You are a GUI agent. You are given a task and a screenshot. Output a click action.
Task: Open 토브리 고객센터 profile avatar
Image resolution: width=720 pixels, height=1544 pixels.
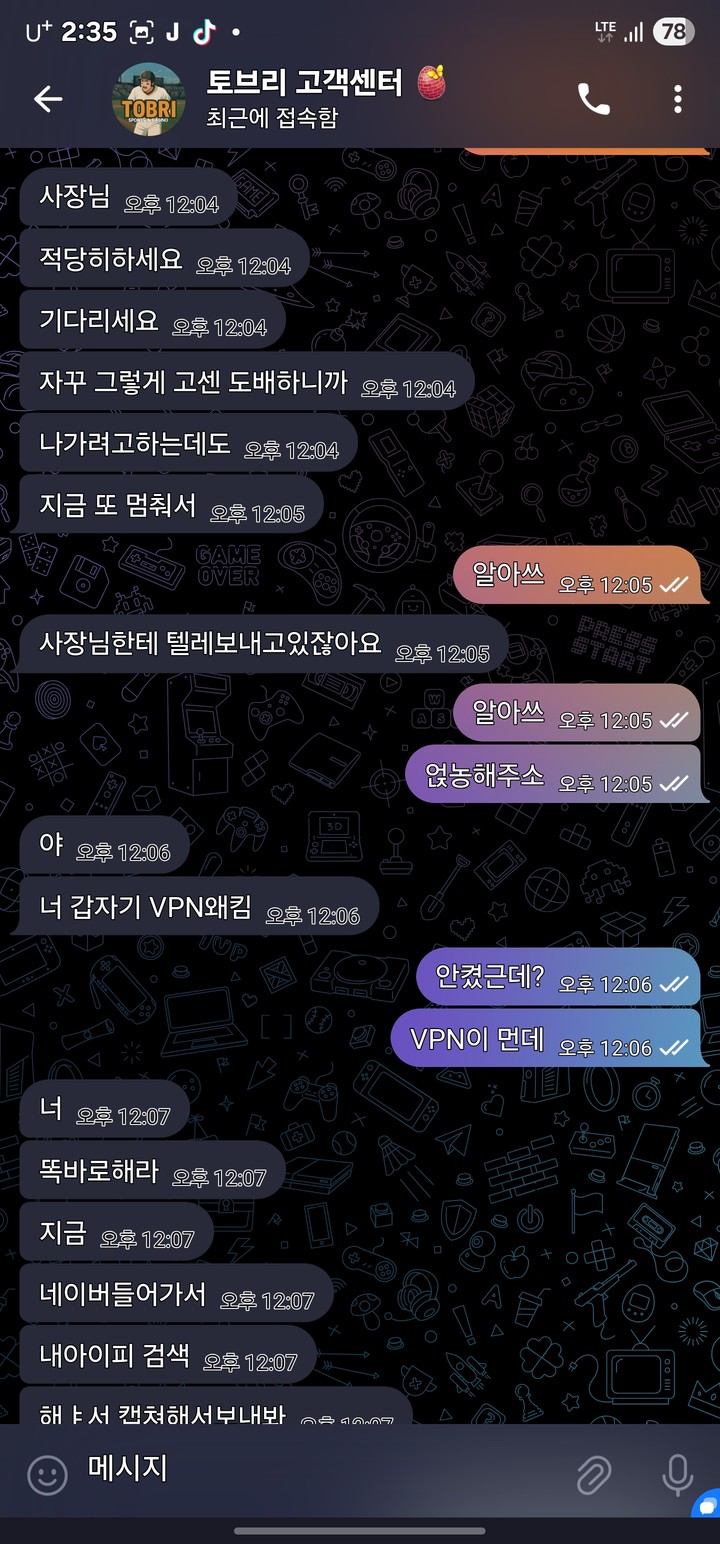point(148,98)
